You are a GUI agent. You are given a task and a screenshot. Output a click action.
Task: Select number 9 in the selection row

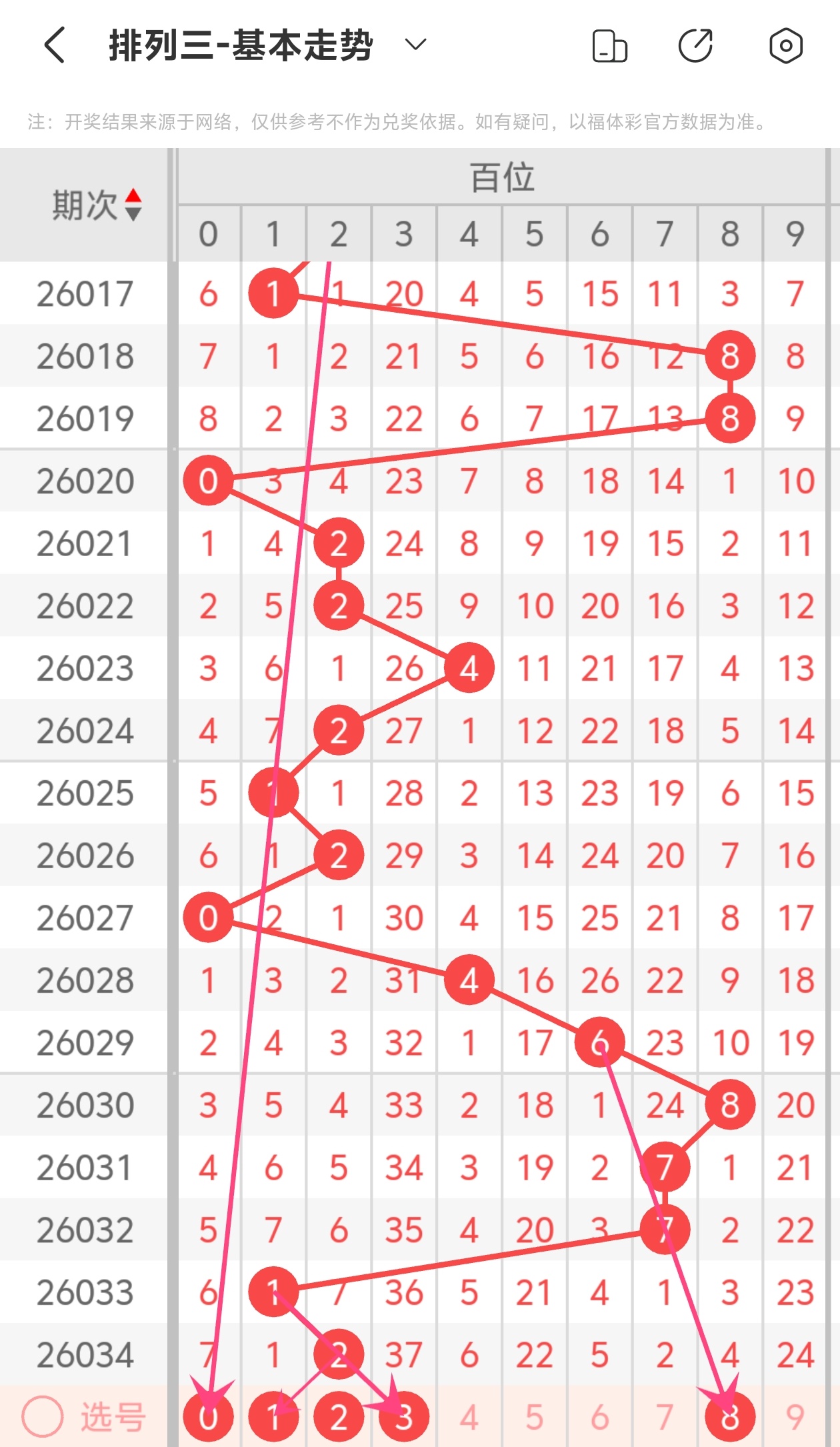(x=795, y=1416)
